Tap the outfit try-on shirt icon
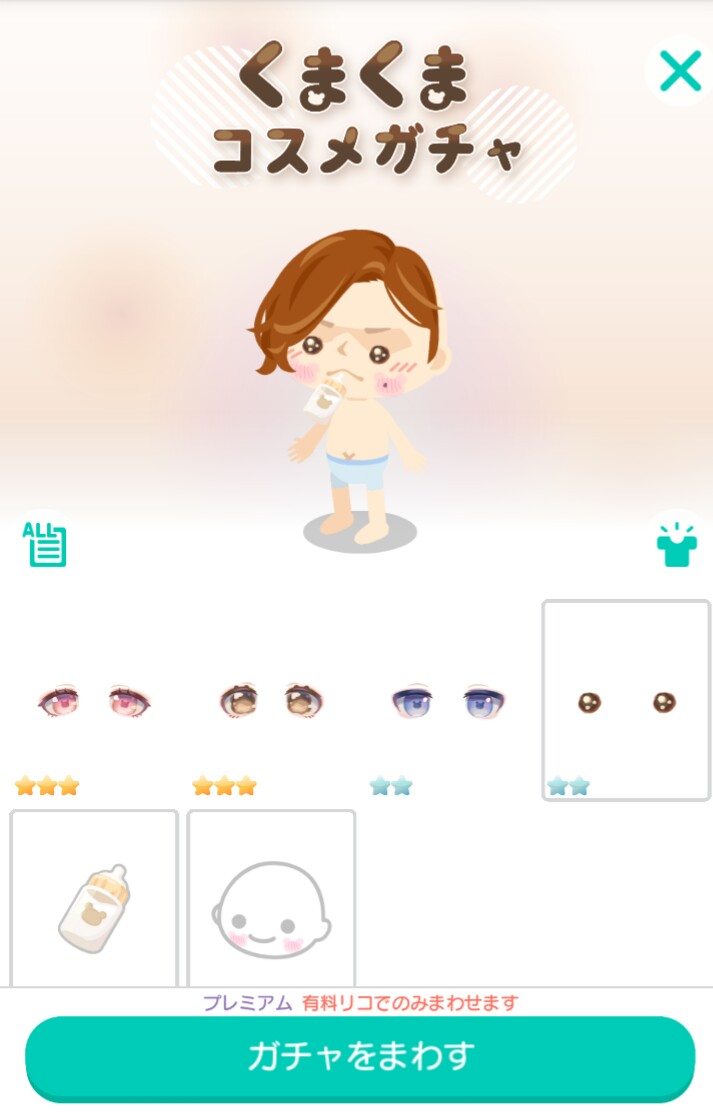The image size is (713, 1112). pyautogui.click(x=677, y=544)
